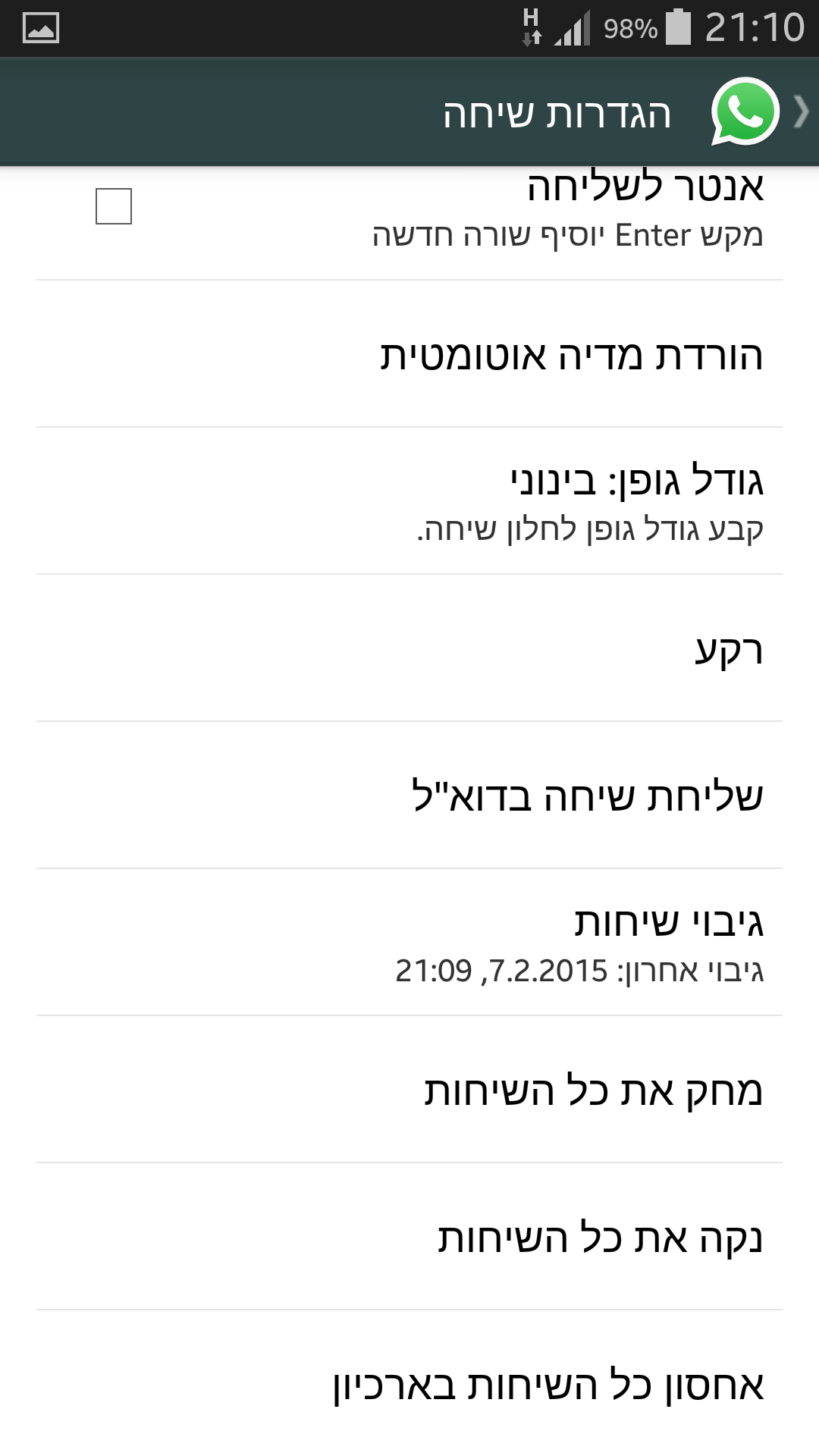Image resolution: width=819 pixels, height=1456 pixels.
Task: Check the box next to אנטר לשליחה
Action: (x=115, y=208)
